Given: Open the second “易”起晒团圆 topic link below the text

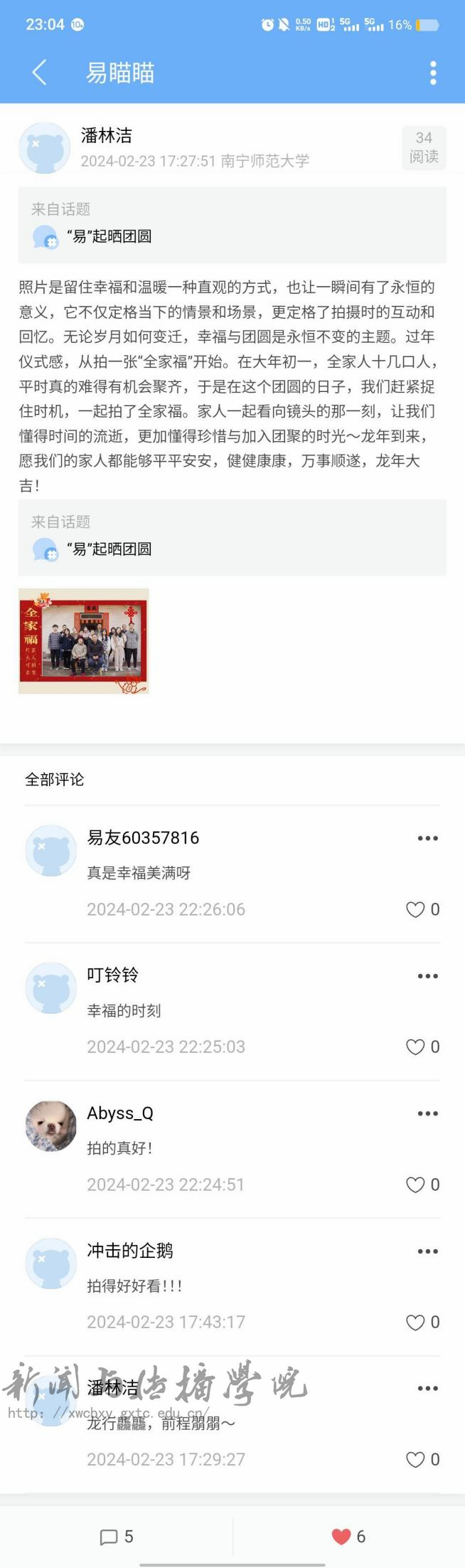Looking at the screenshot, I should pos(109,549).
